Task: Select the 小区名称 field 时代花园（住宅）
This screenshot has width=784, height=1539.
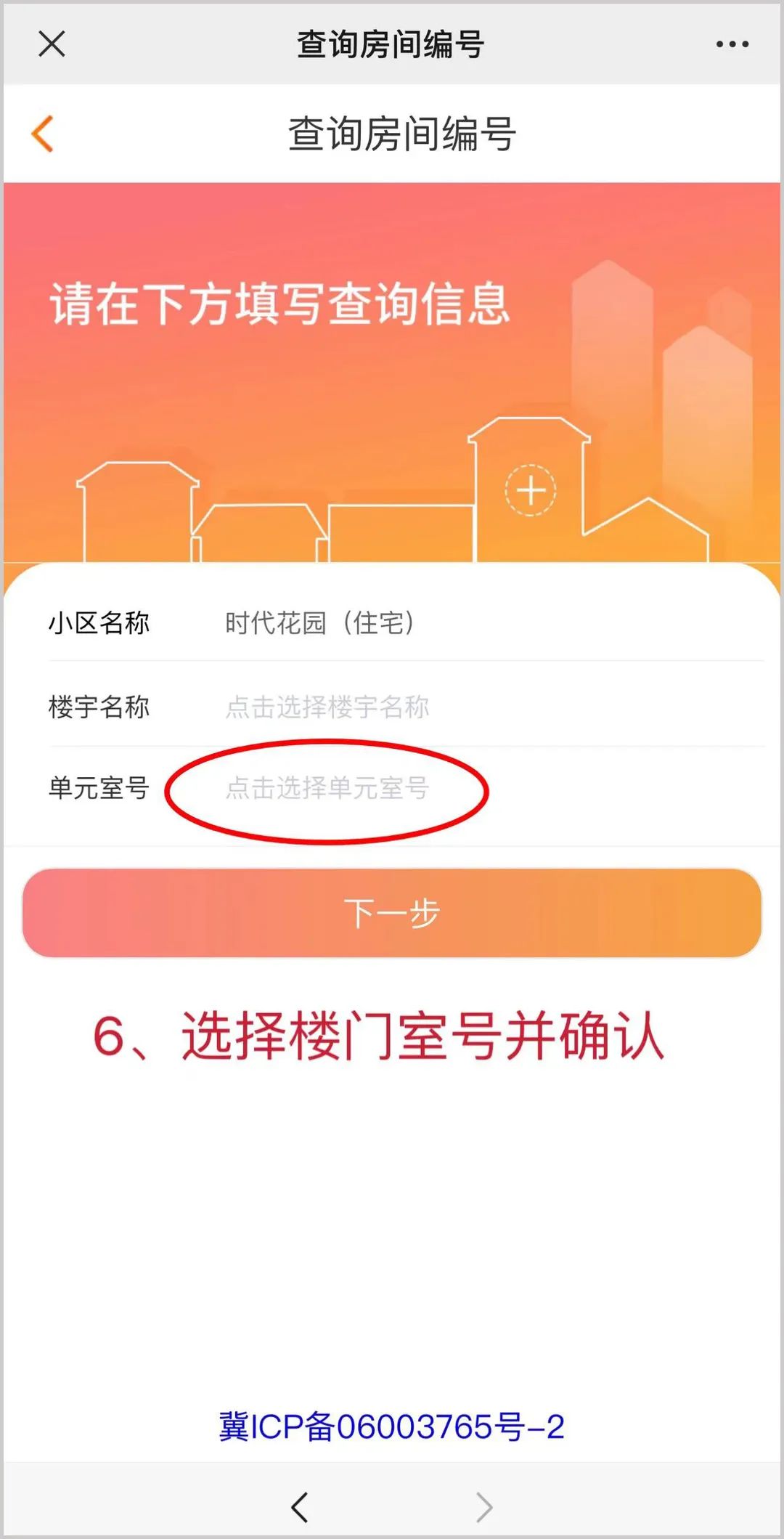Action: [319, 623]
